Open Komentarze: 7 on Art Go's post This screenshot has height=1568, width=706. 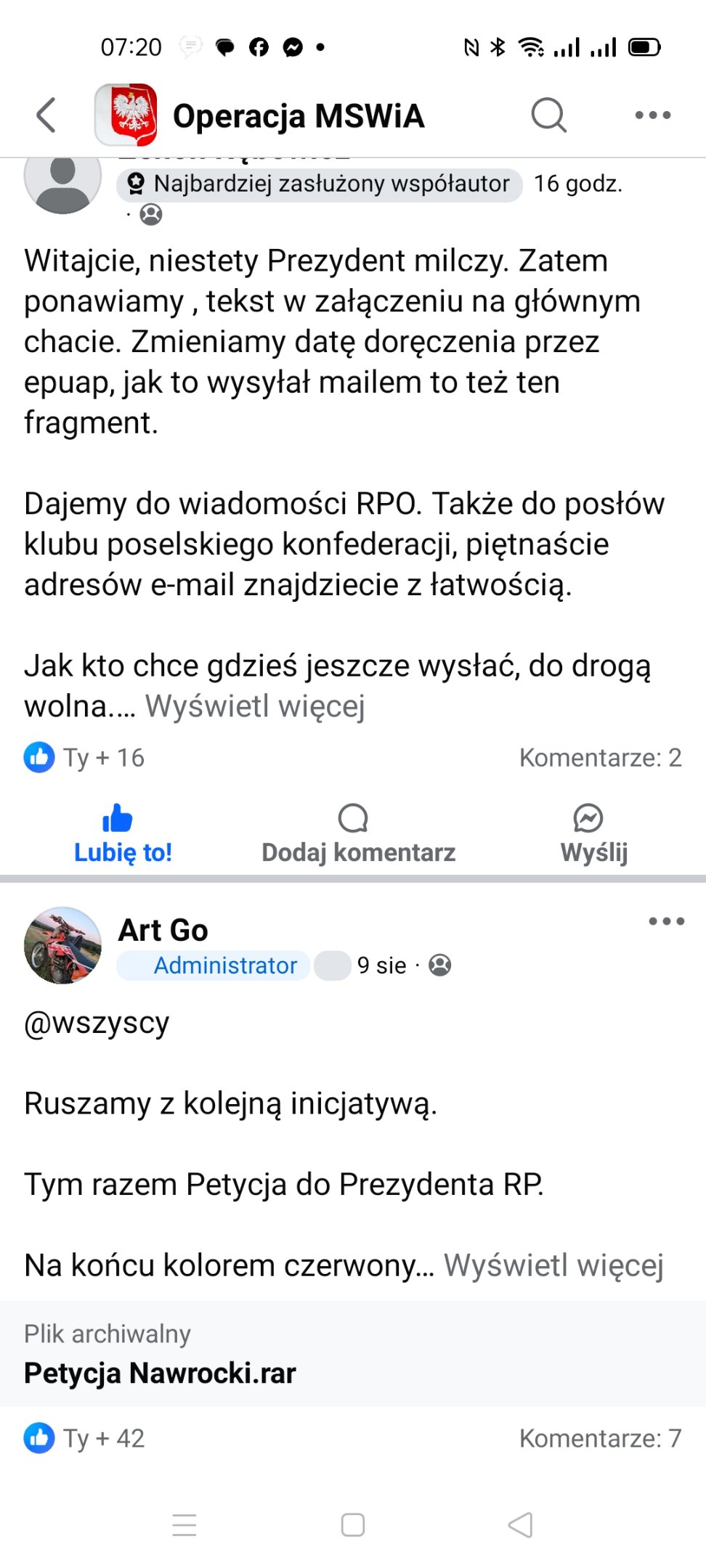click(x=600, y=1438)
